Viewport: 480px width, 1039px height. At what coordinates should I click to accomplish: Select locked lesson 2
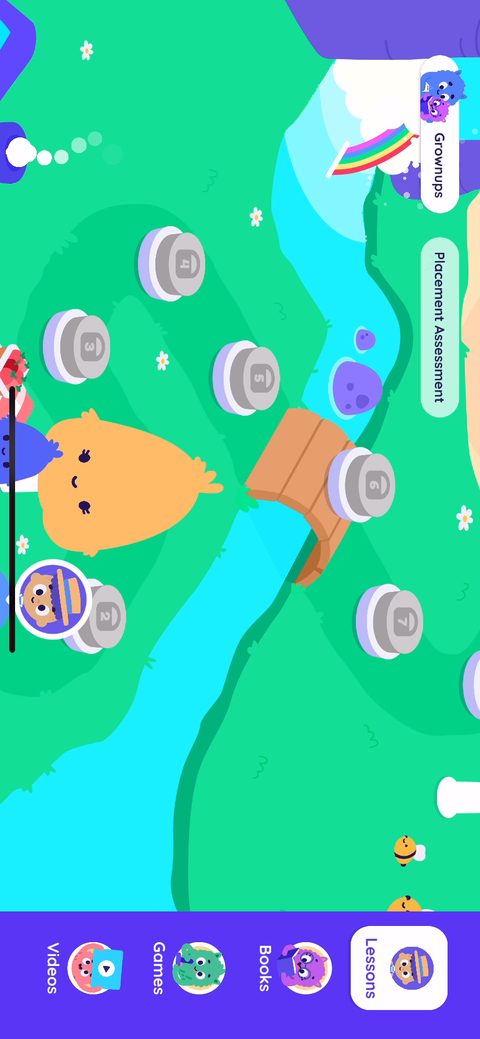[97, 616]
